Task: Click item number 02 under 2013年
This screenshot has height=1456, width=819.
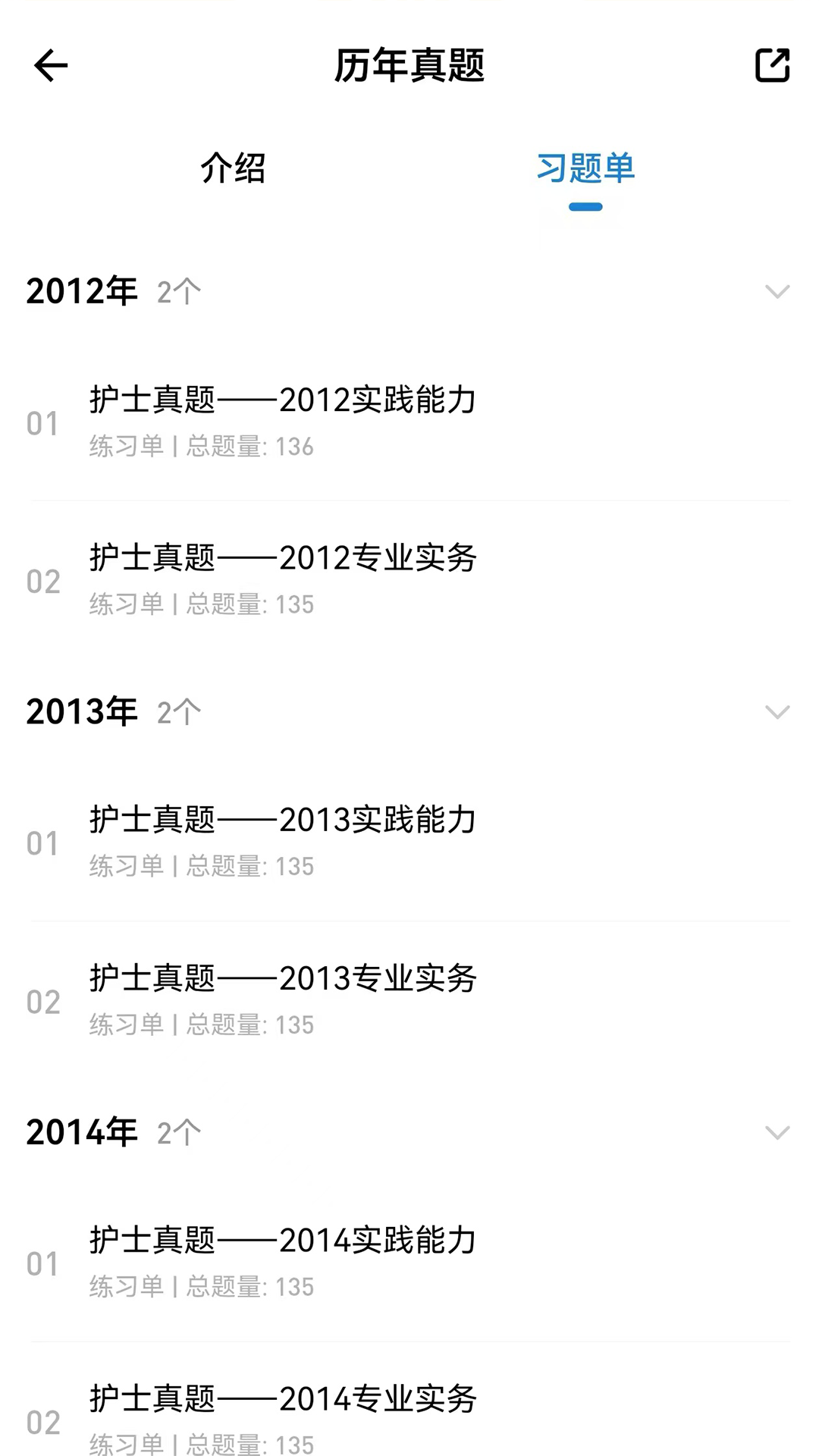Action: click(43, 1001)
